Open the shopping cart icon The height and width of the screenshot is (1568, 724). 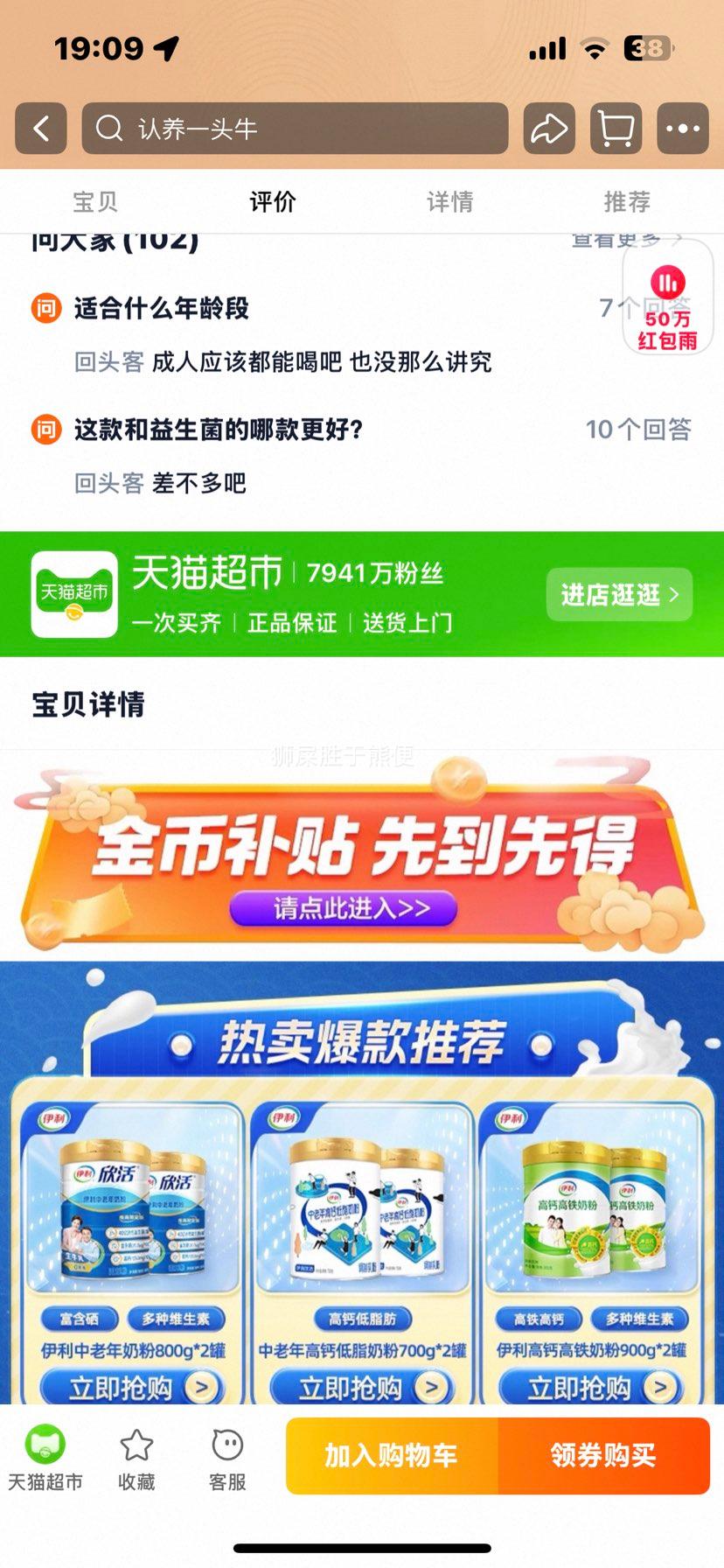pos(616,129)
